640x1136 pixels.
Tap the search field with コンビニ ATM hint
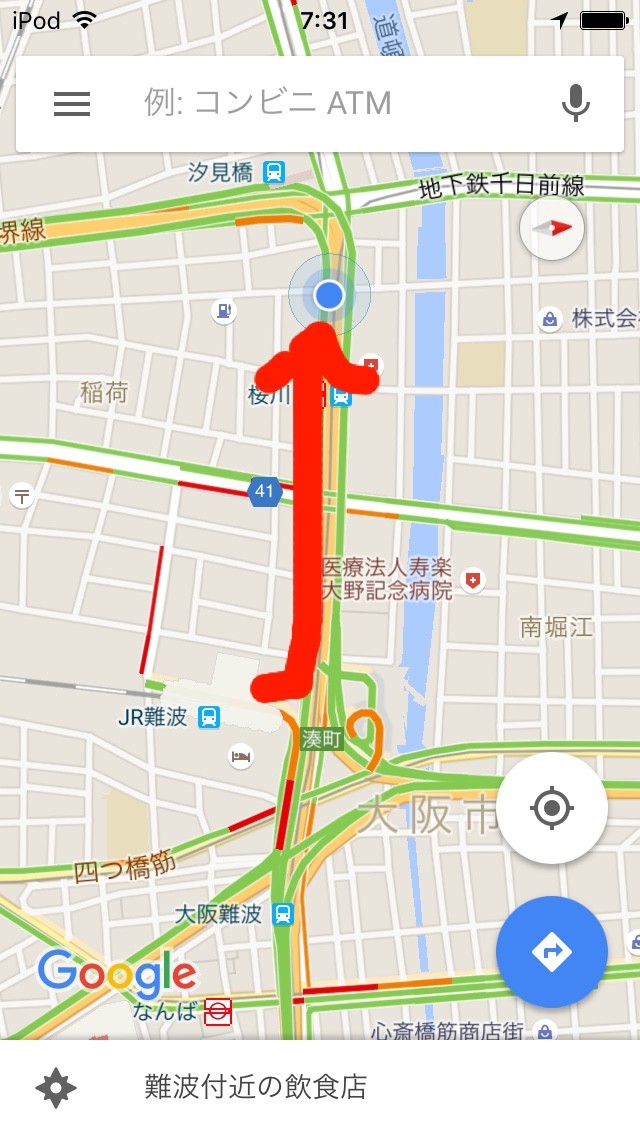[x=320, y=104]
